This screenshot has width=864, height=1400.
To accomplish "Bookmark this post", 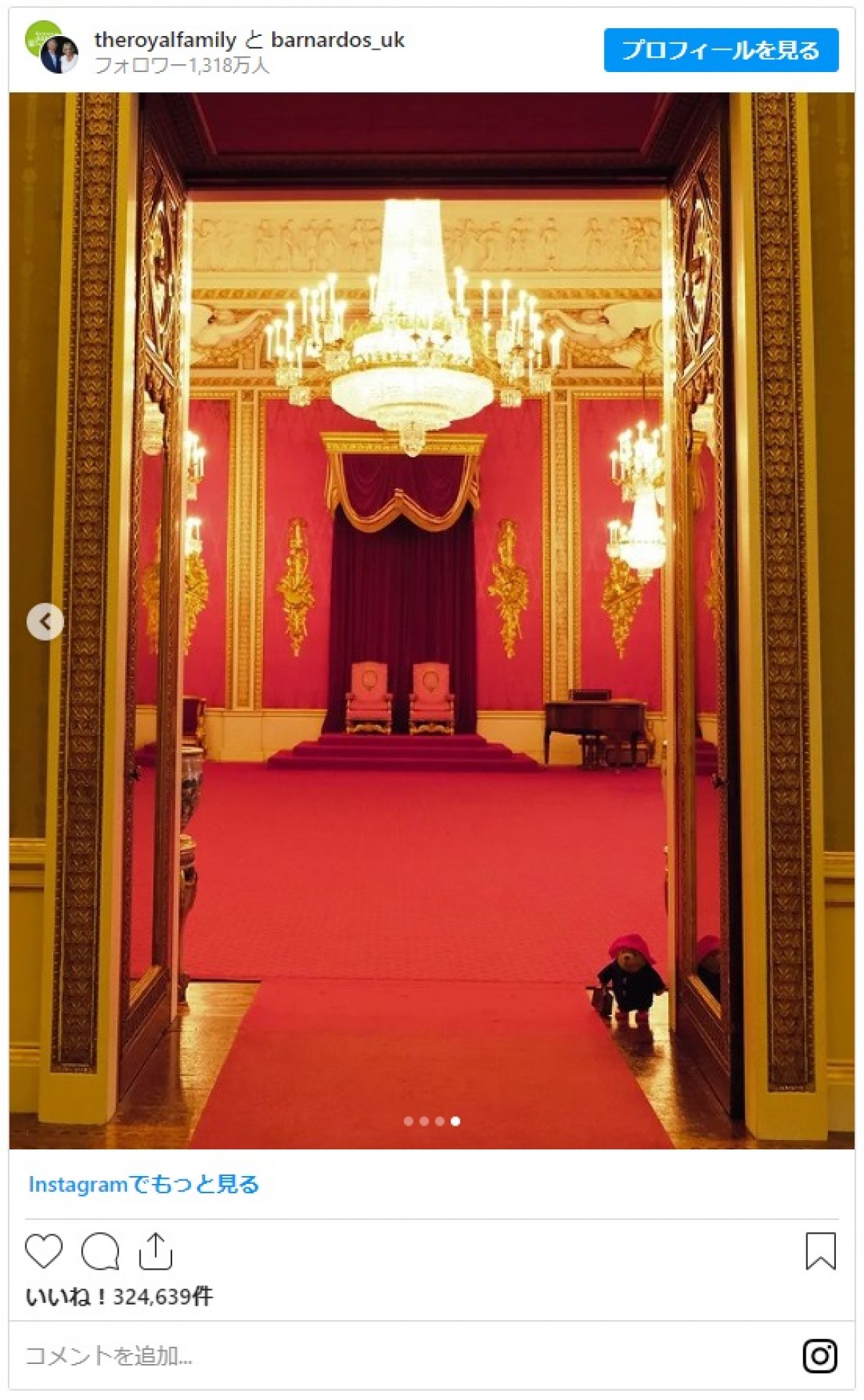I will pyautogui.click(x=820, y=1251).
